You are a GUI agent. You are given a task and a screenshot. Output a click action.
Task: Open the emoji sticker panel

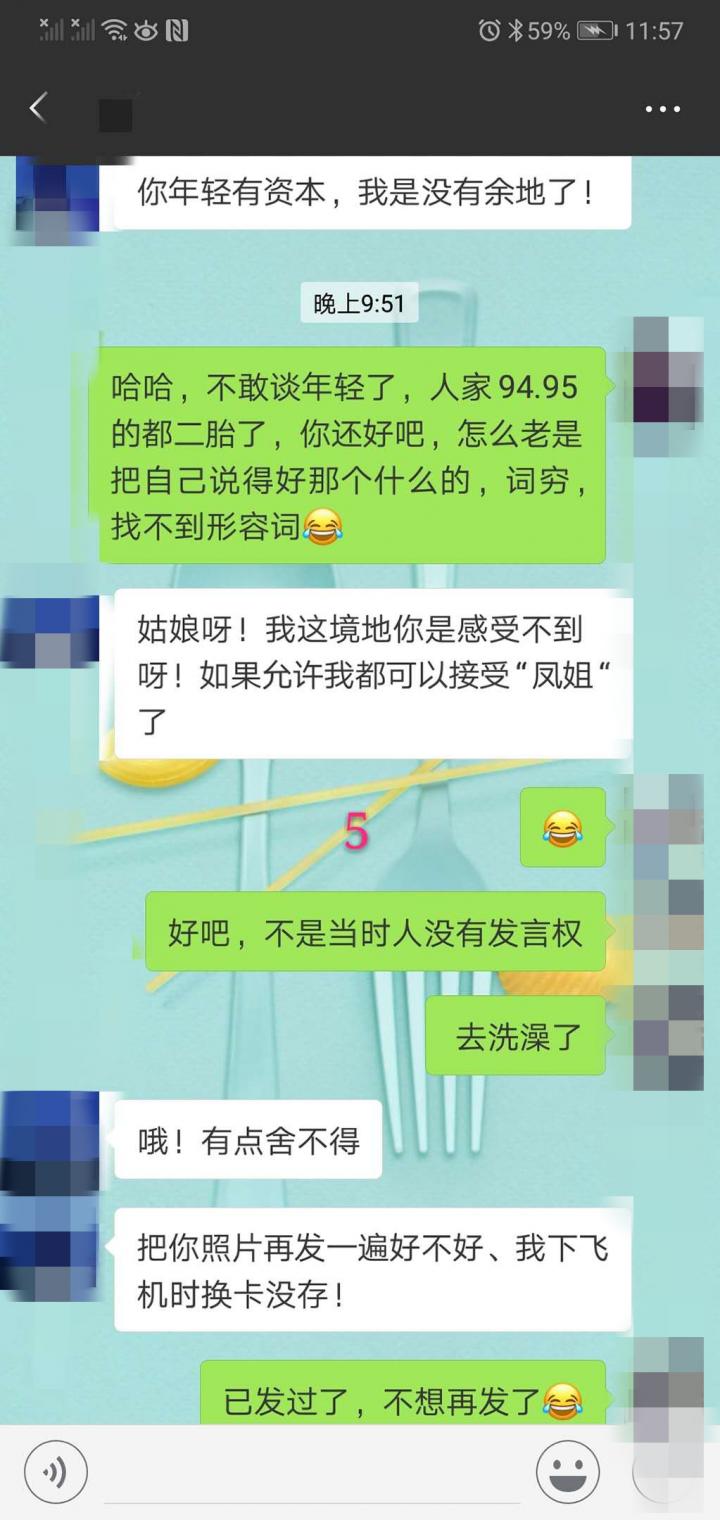pos(568,1471)
